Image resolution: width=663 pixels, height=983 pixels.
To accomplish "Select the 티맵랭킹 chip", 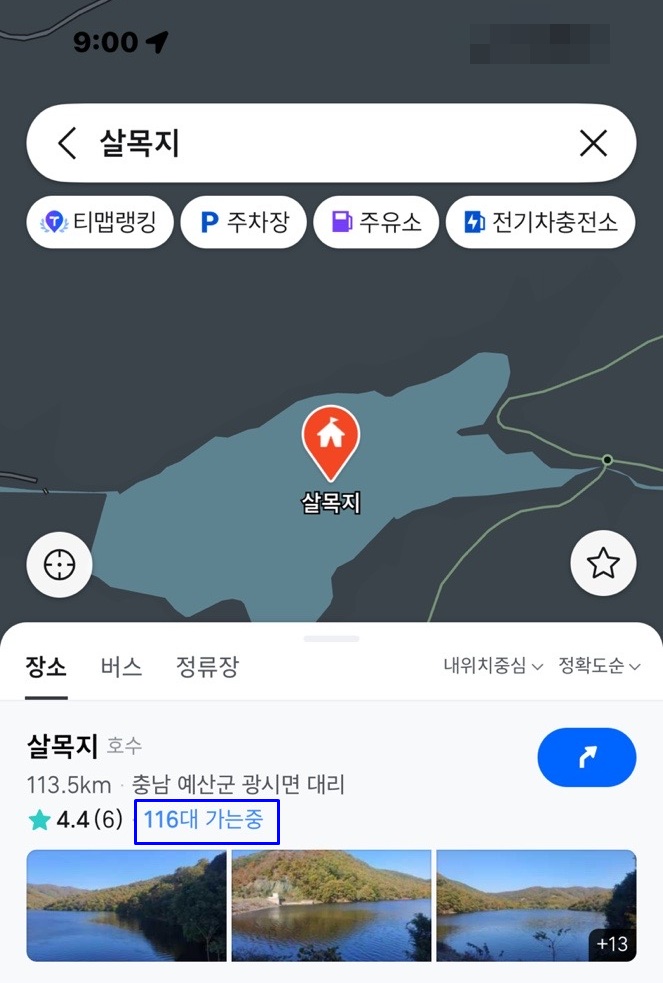I will [100, 222].
